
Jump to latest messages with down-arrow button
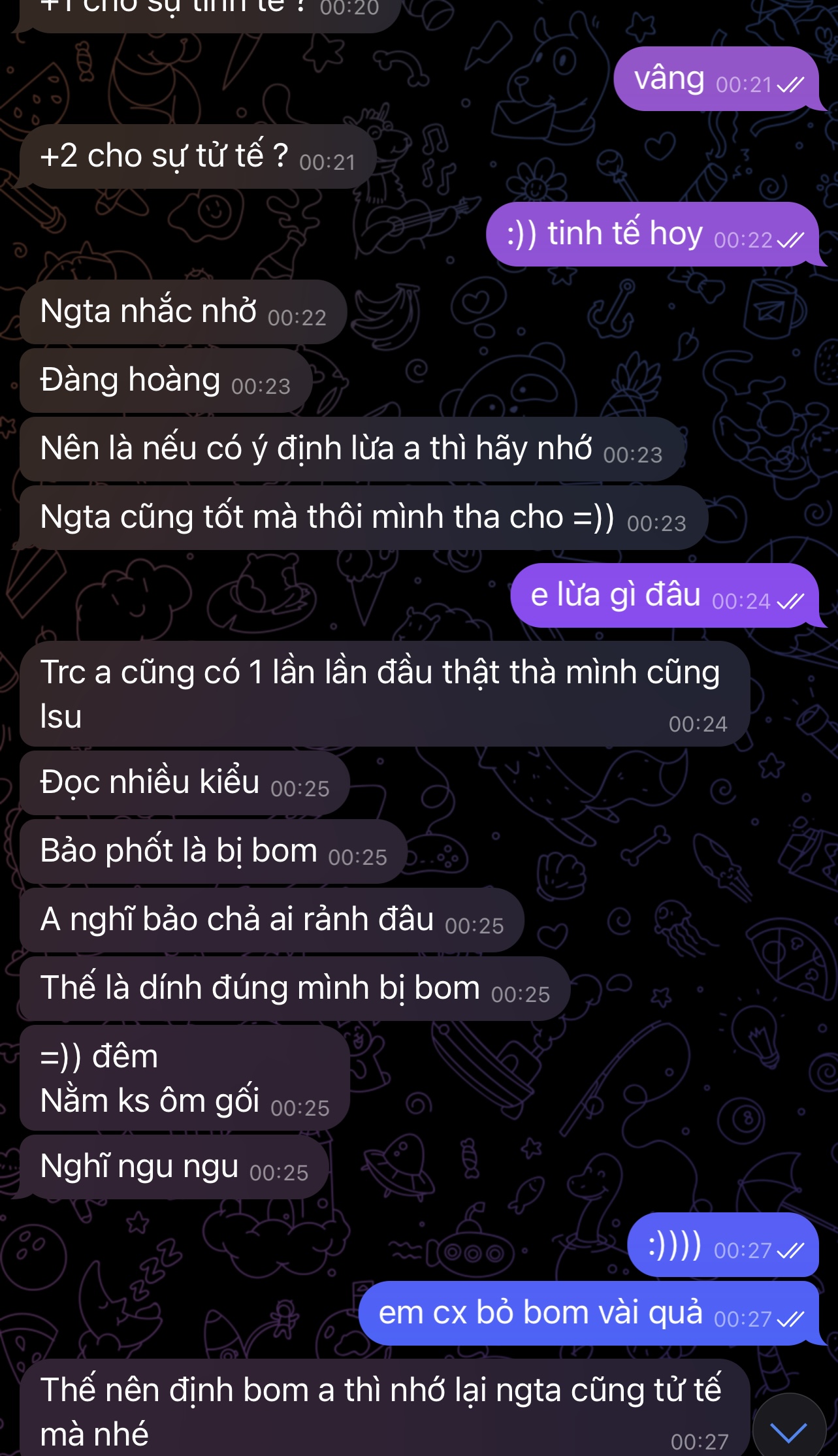click(788, 1429)
